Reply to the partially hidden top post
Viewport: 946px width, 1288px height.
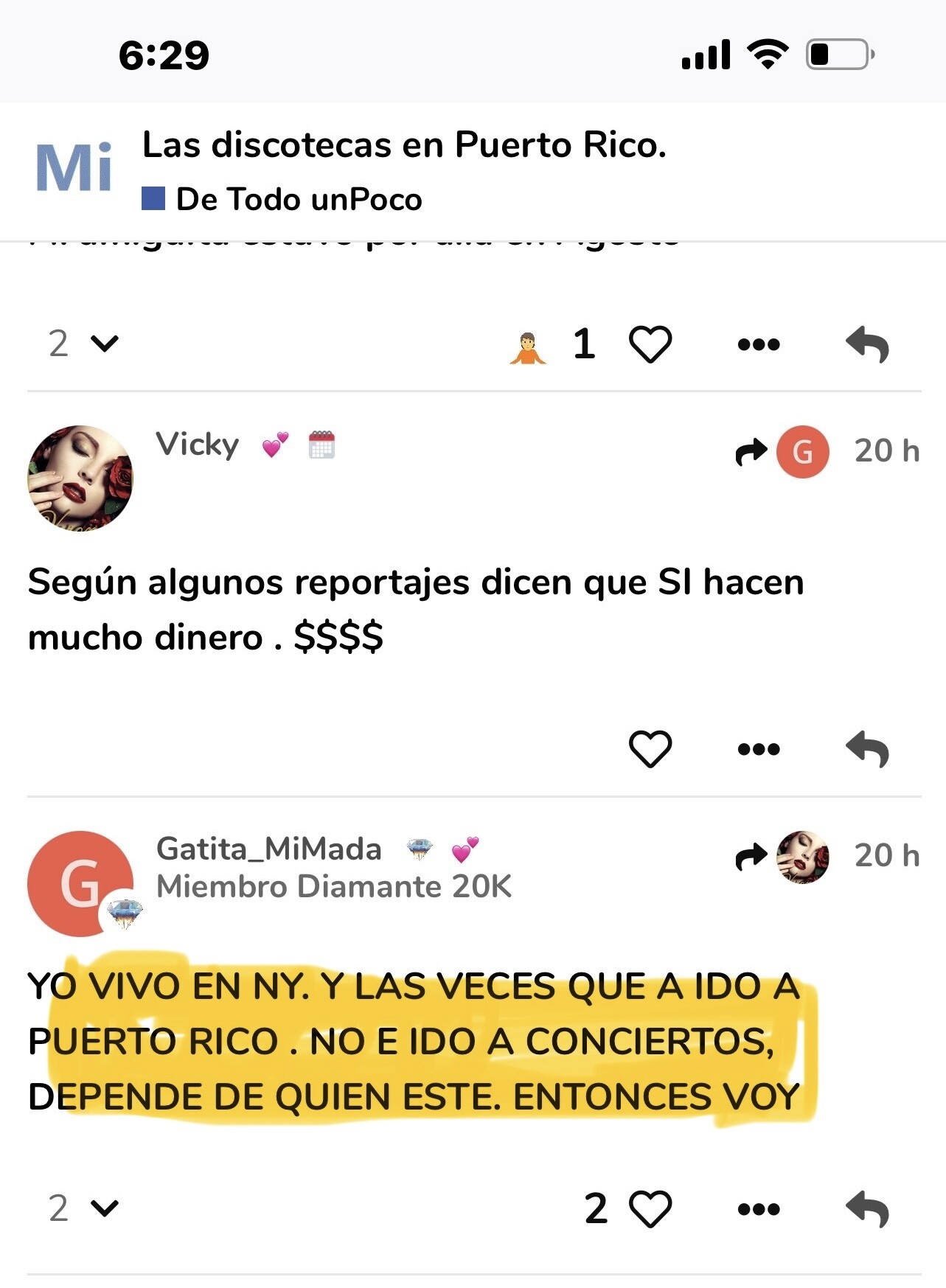pyautogui.click(x=867, y=344)
